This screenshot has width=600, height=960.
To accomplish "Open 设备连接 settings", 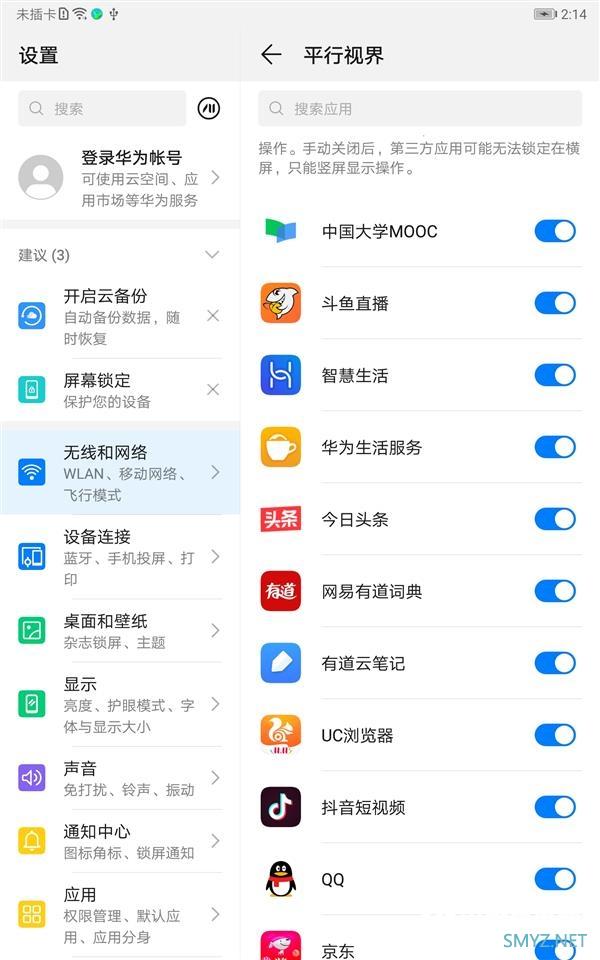I will [x=120, y=557].
